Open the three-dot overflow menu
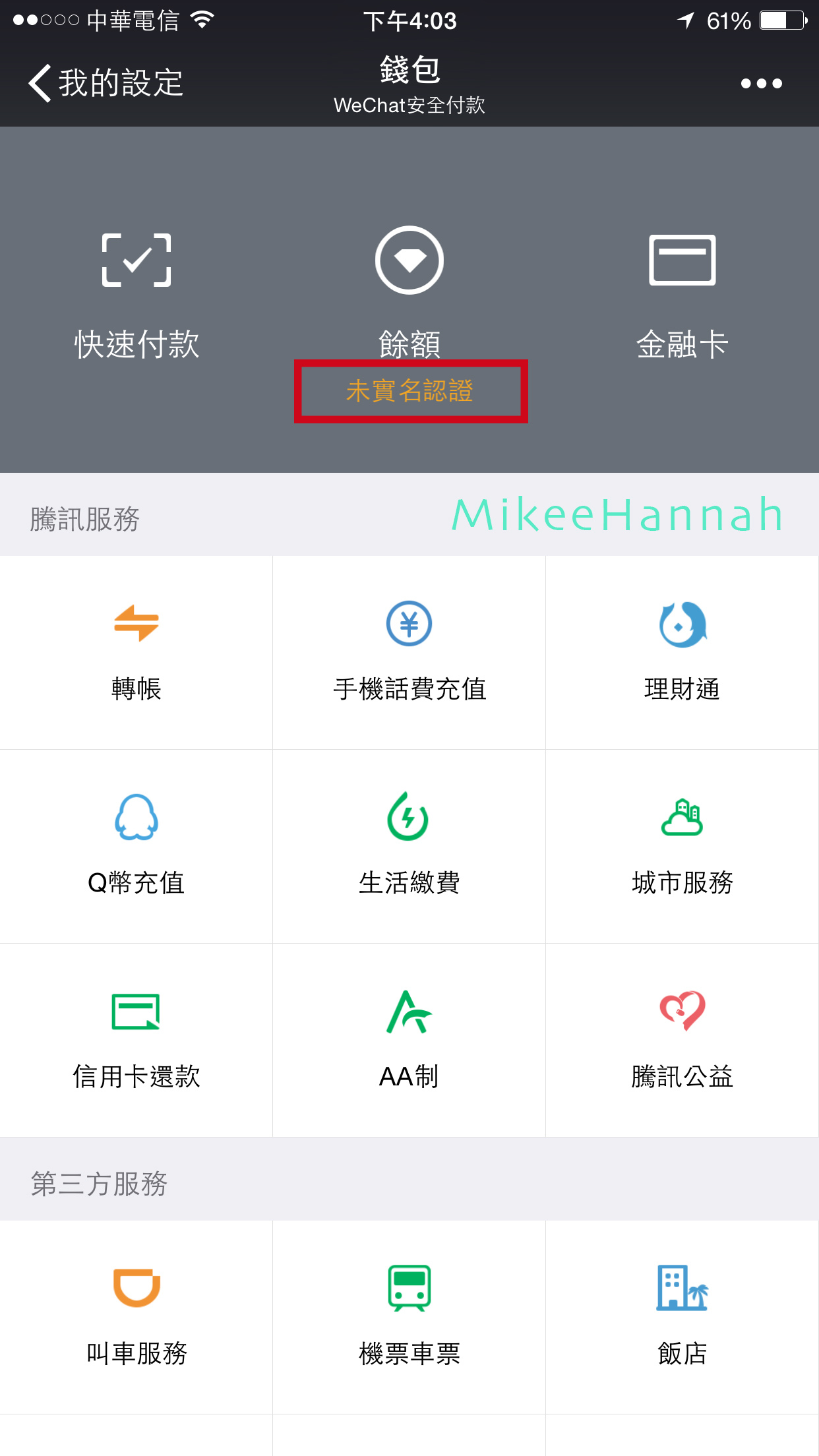The width and height of the screenshot is (819, 1456). [x=761, y=83]
